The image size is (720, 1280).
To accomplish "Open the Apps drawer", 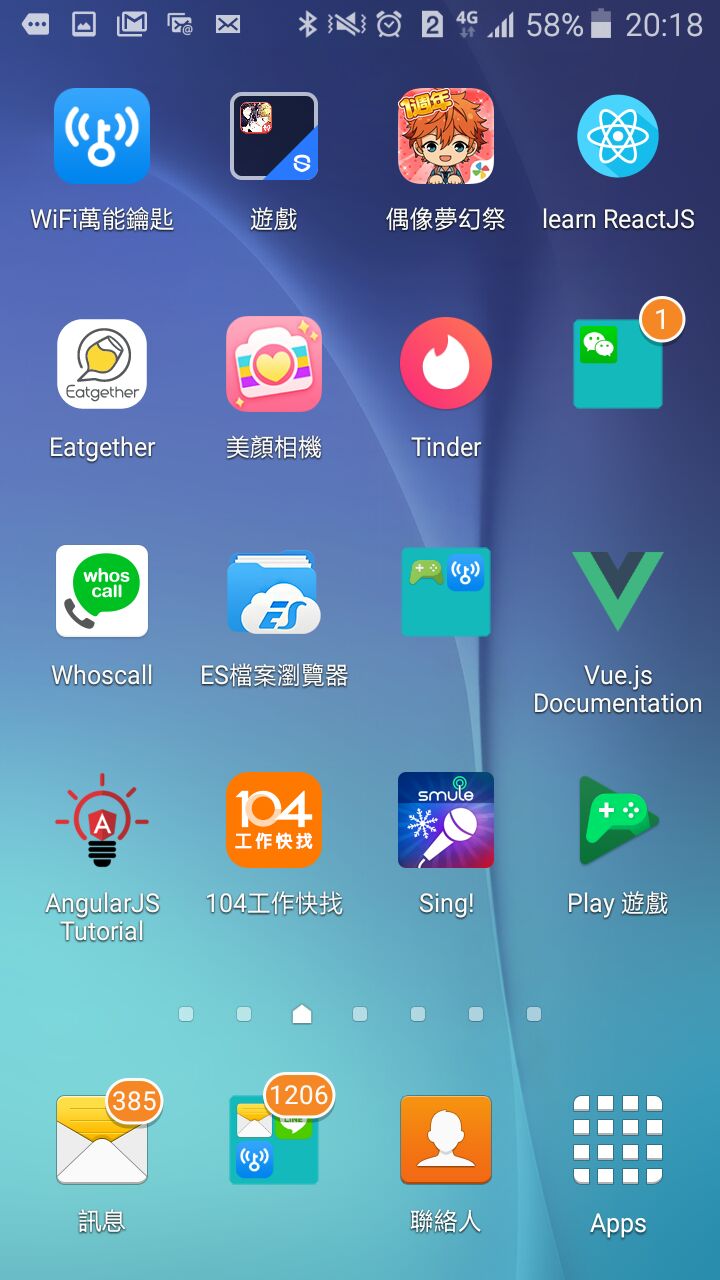I will point(618,1140).
